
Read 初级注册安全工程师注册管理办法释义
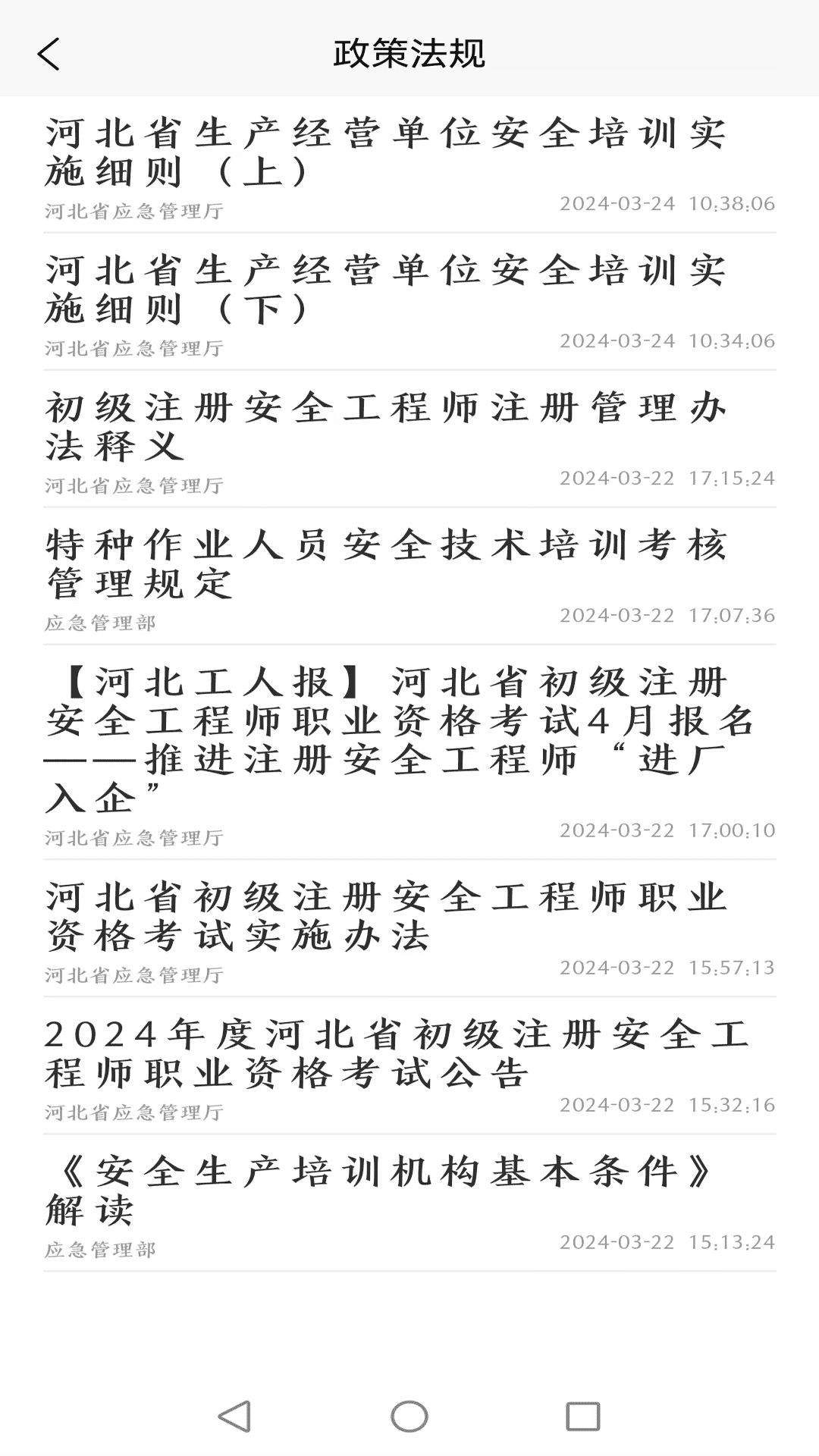tap(385, 427)
